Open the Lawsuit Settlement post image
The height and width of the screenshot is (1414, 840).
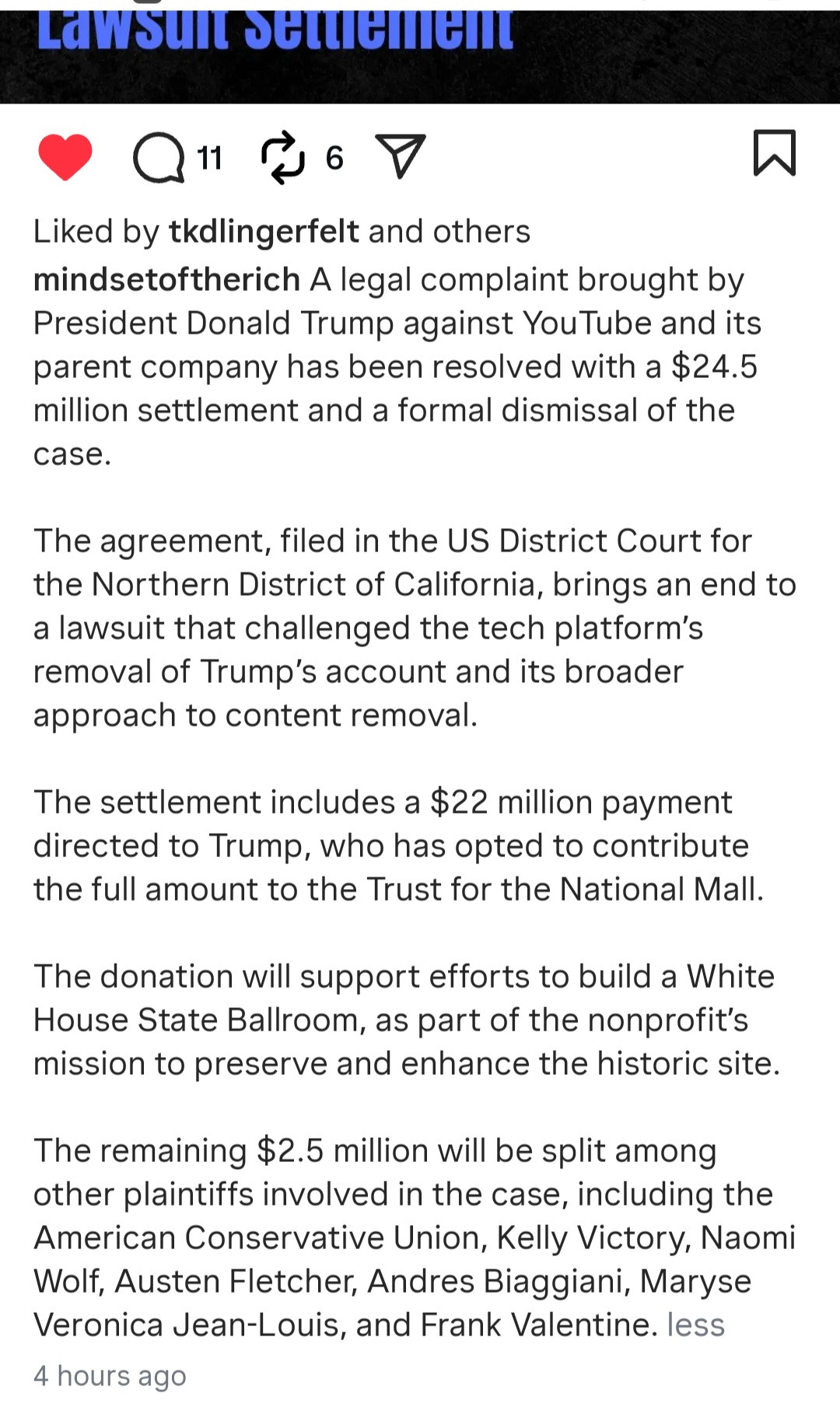click(x=420, y=51)
